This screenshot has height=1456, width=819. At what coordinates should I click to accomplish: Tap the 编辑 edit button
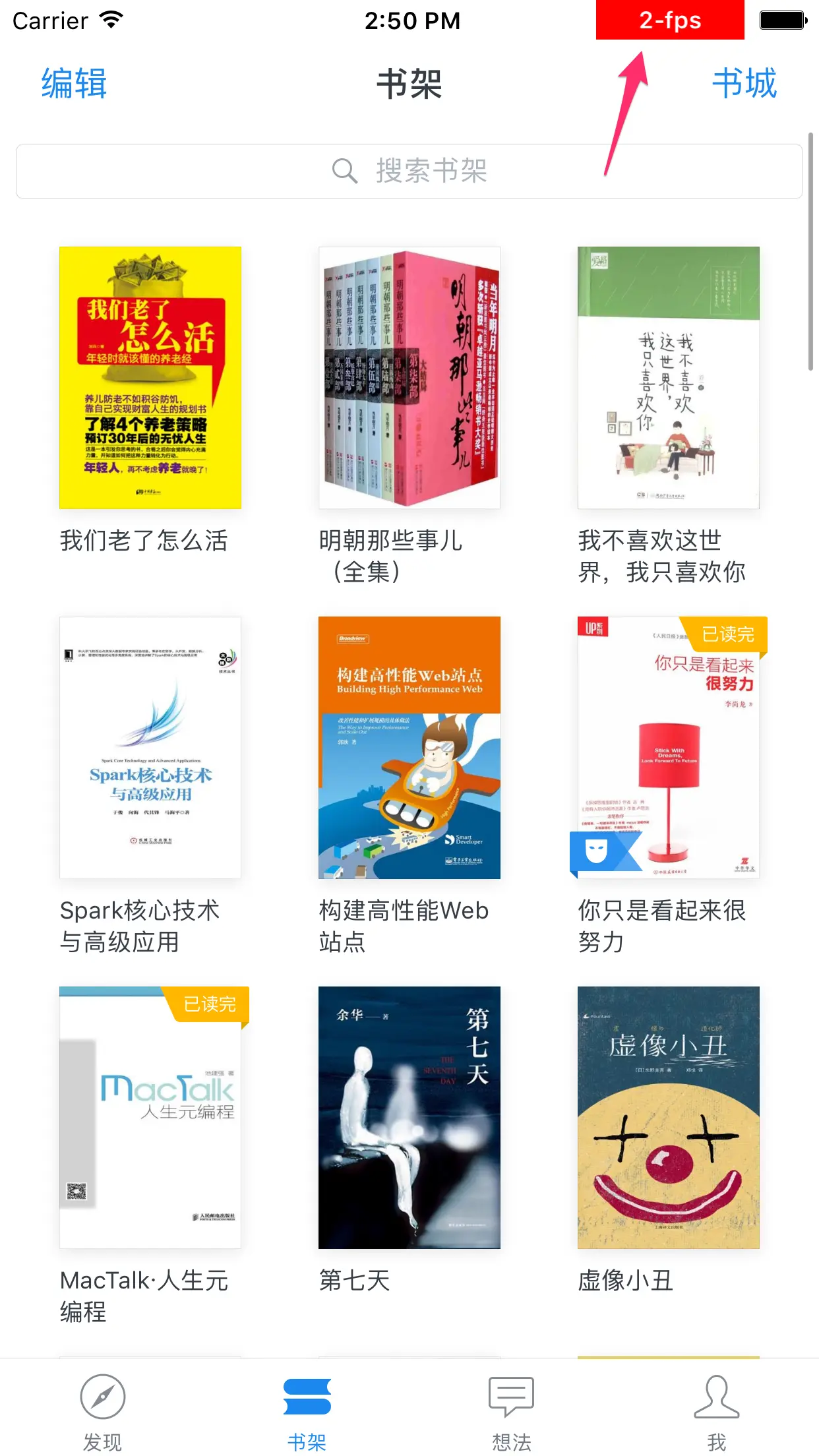tap(74, 84)
